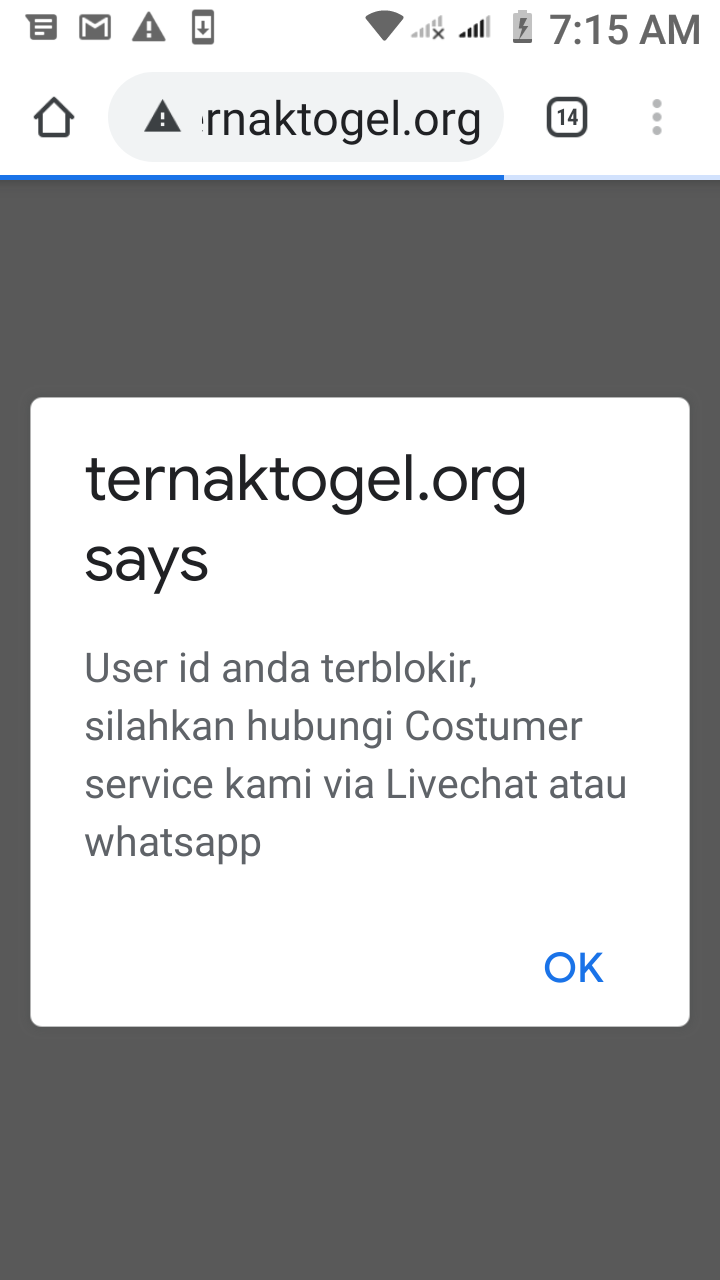Open the tab switcher showing 14 tabs
Image resolution: width=720 pixels, height=1280 pixels.
(x=567, y=118)
